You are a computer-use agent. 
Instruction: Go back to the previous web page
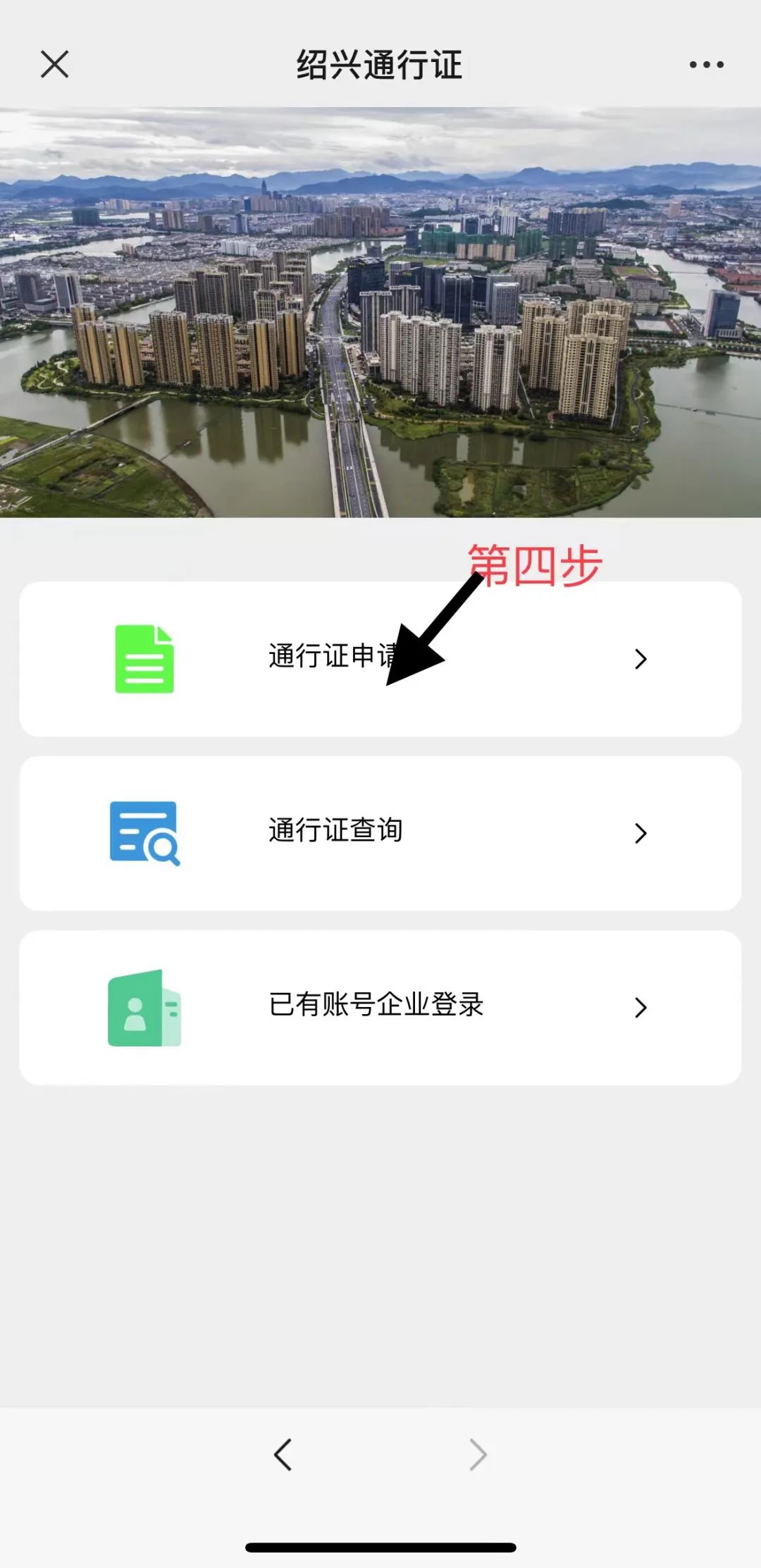click(x=283, y=1455)
